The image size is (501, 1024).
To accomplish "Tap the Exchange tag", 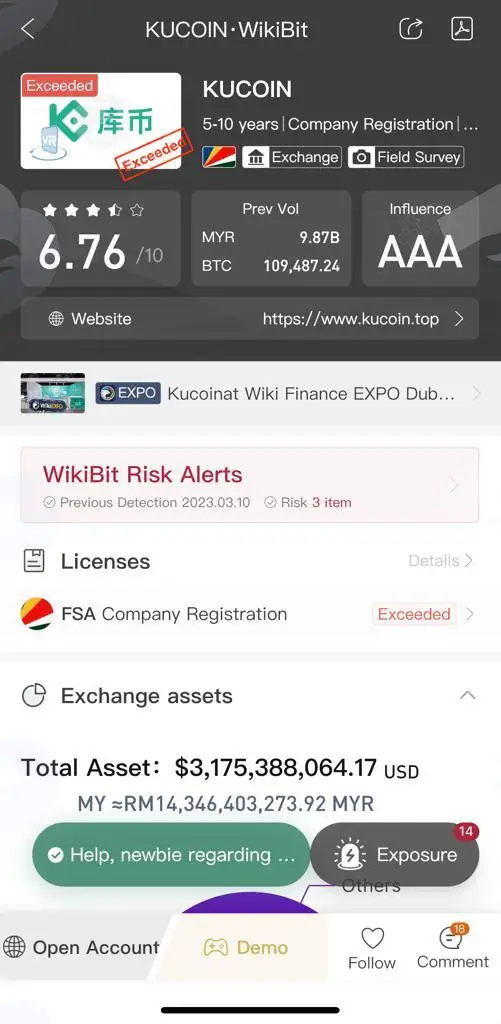I will click(x=292, y=157).
